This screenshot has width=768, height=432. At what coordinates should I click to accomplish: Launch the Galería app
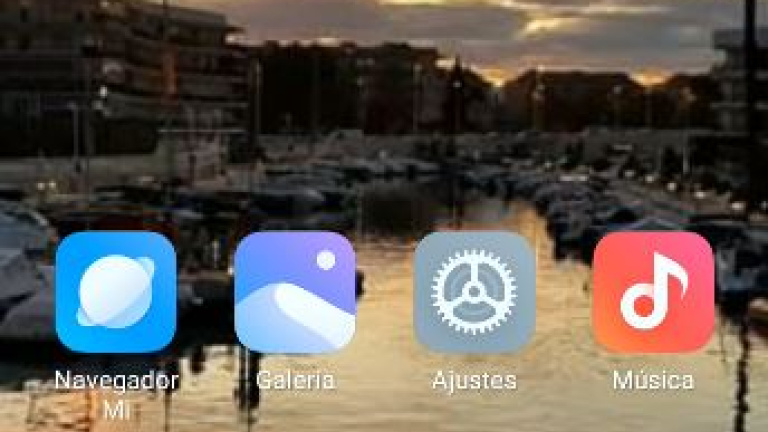pos(295,292)
